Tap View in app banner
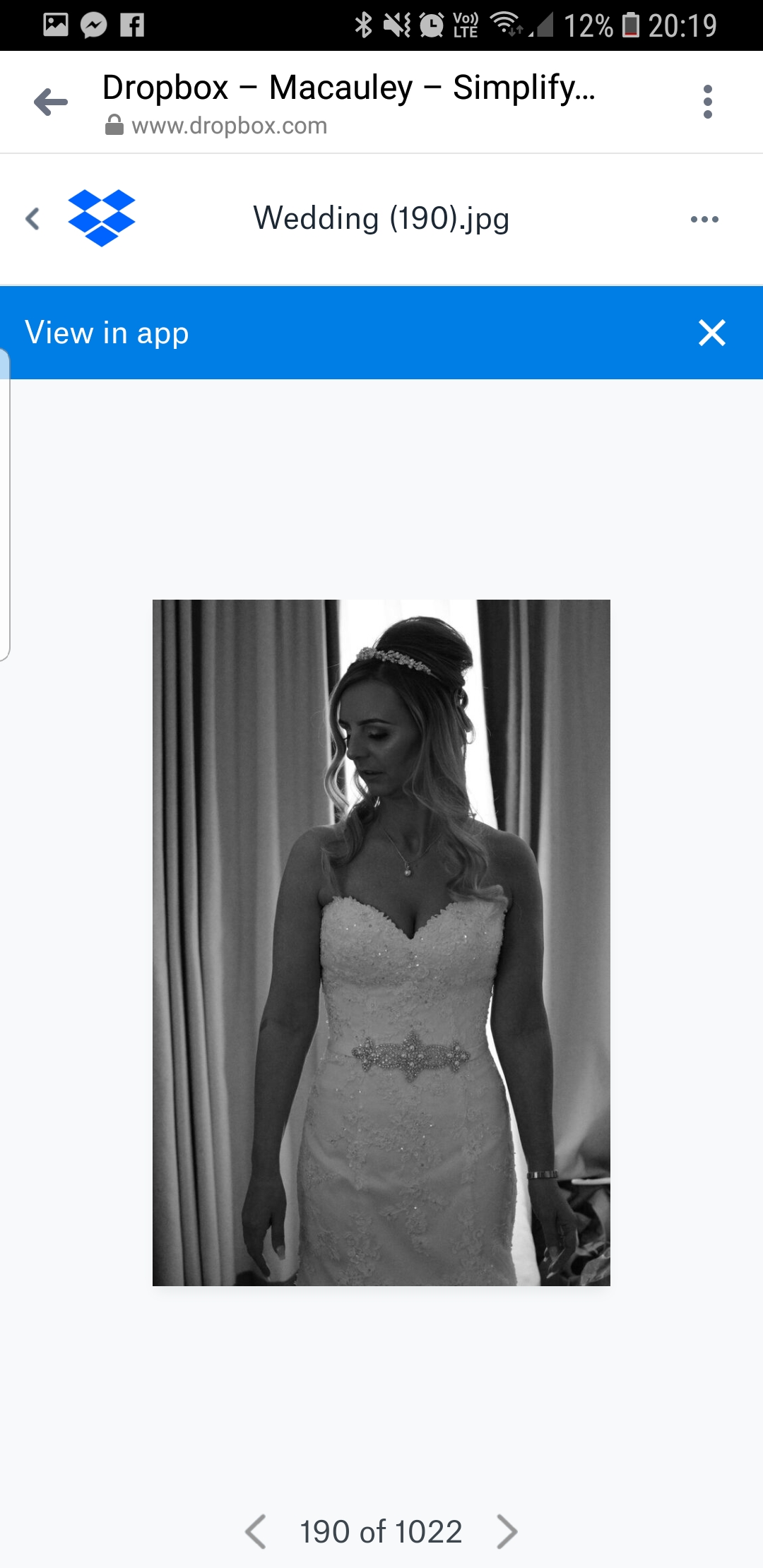This screenshot has height=1568, width=763. [x=107, y=333]
